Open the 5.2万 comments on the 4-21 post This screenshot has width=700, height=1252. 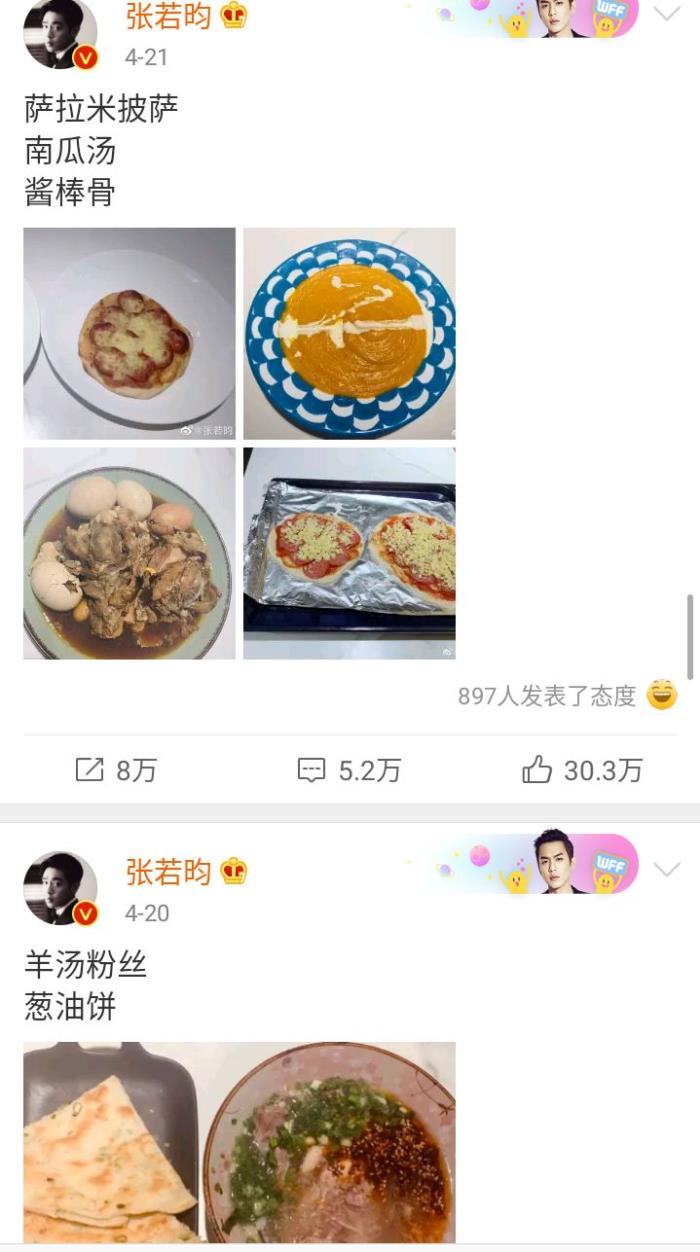pyautogui.click(x=349, y=770)
